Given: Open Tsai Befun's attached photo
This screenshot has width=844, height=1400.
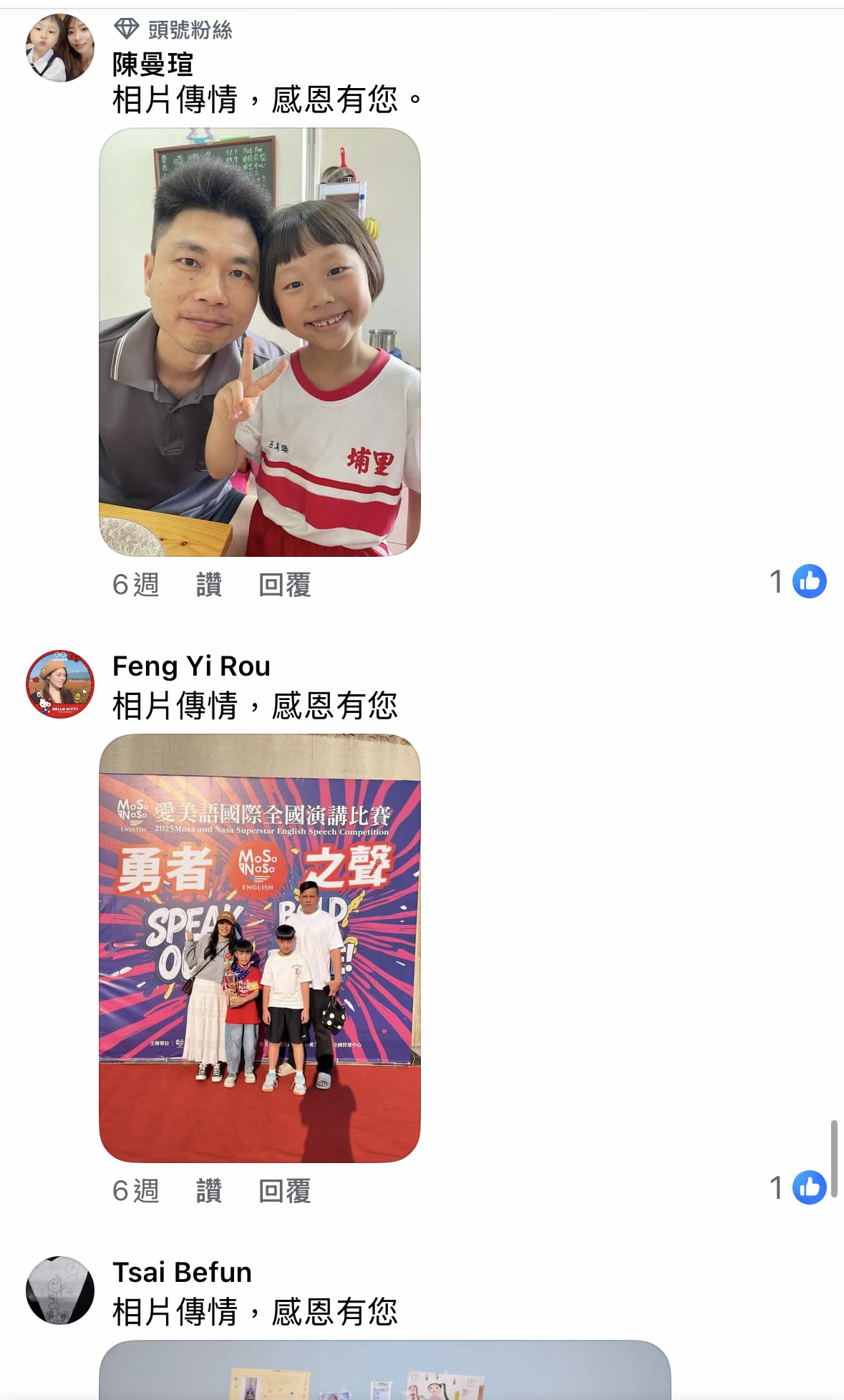Looking at the screenshot, I should point(384,1370).
